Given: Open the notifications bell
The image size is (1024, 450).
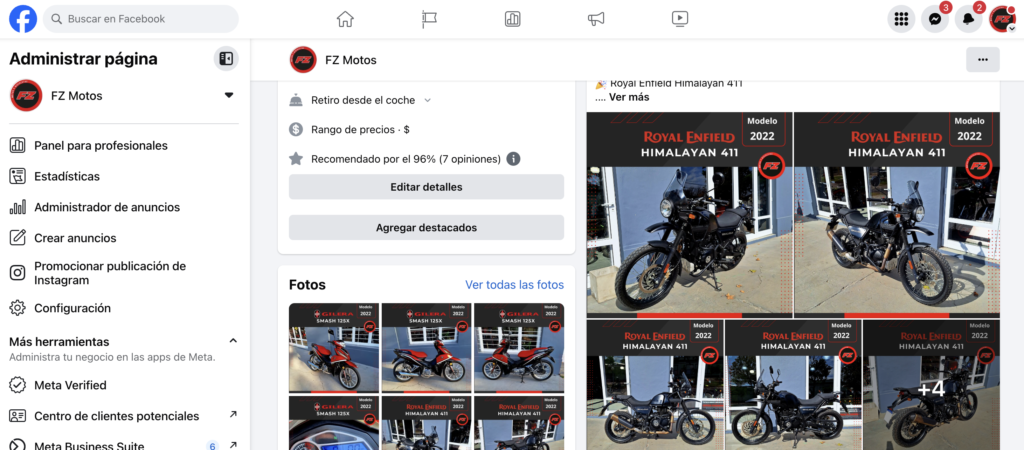Looking at the screenshot, I should pos(967,19).
